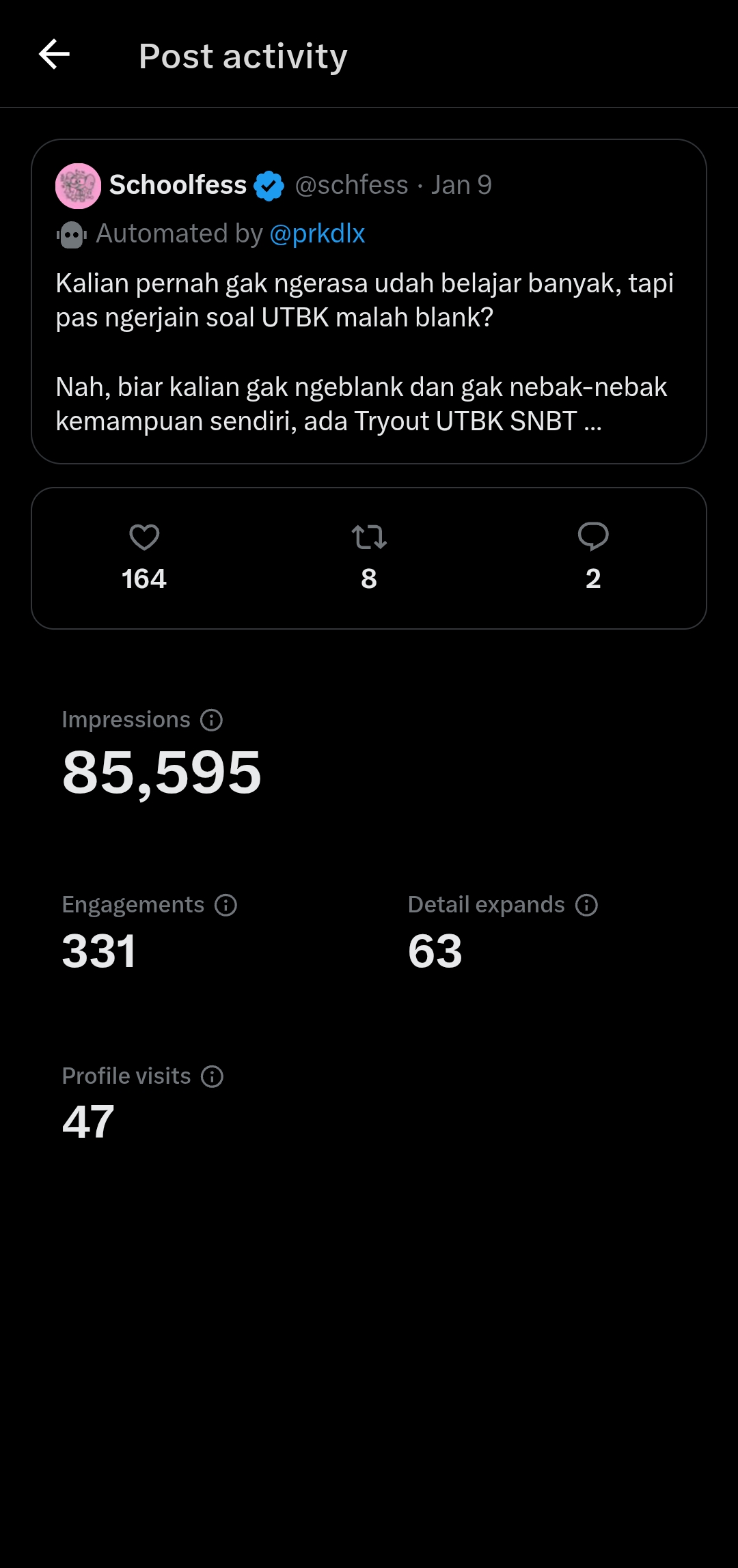The image size is (738, 1568).
Task: Show info about Detail expands
Action: (x=586, y=905)
